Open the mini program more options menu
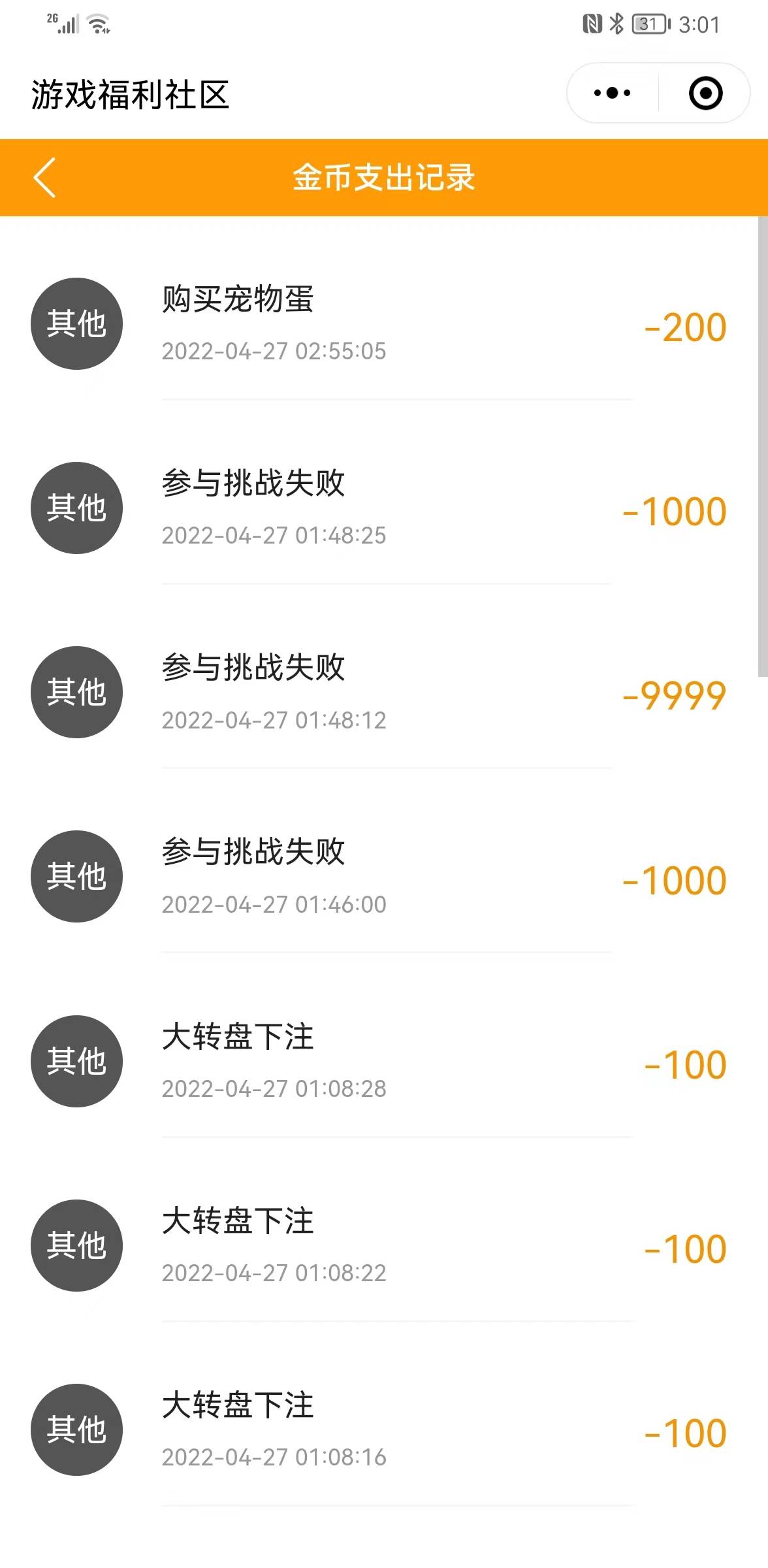The height and width of the screenshot is (1568, 768). (612, 93)
